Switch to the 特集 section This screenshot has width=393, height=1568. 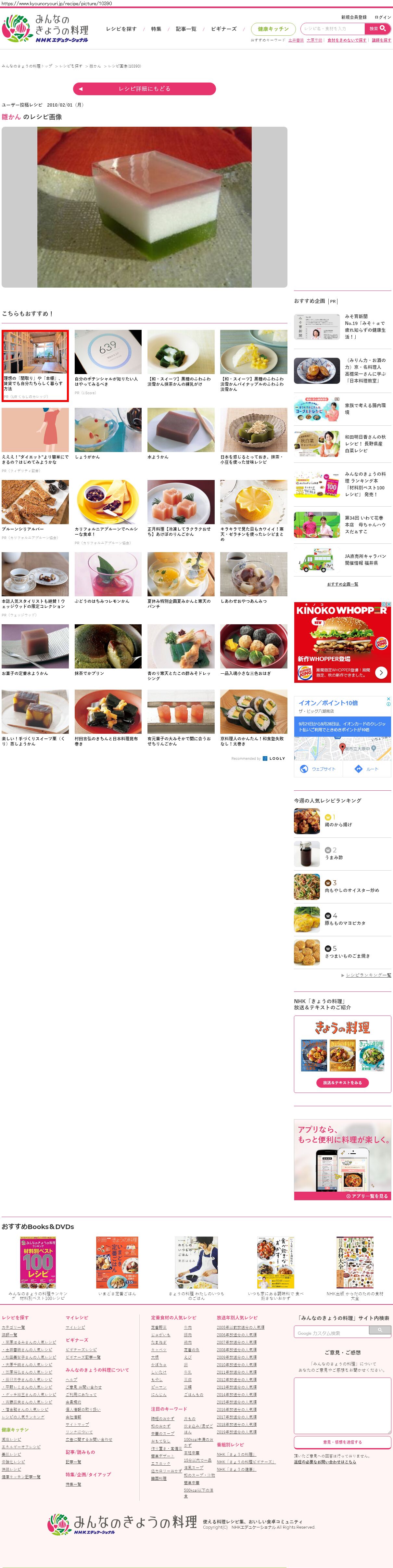(156, 29)
